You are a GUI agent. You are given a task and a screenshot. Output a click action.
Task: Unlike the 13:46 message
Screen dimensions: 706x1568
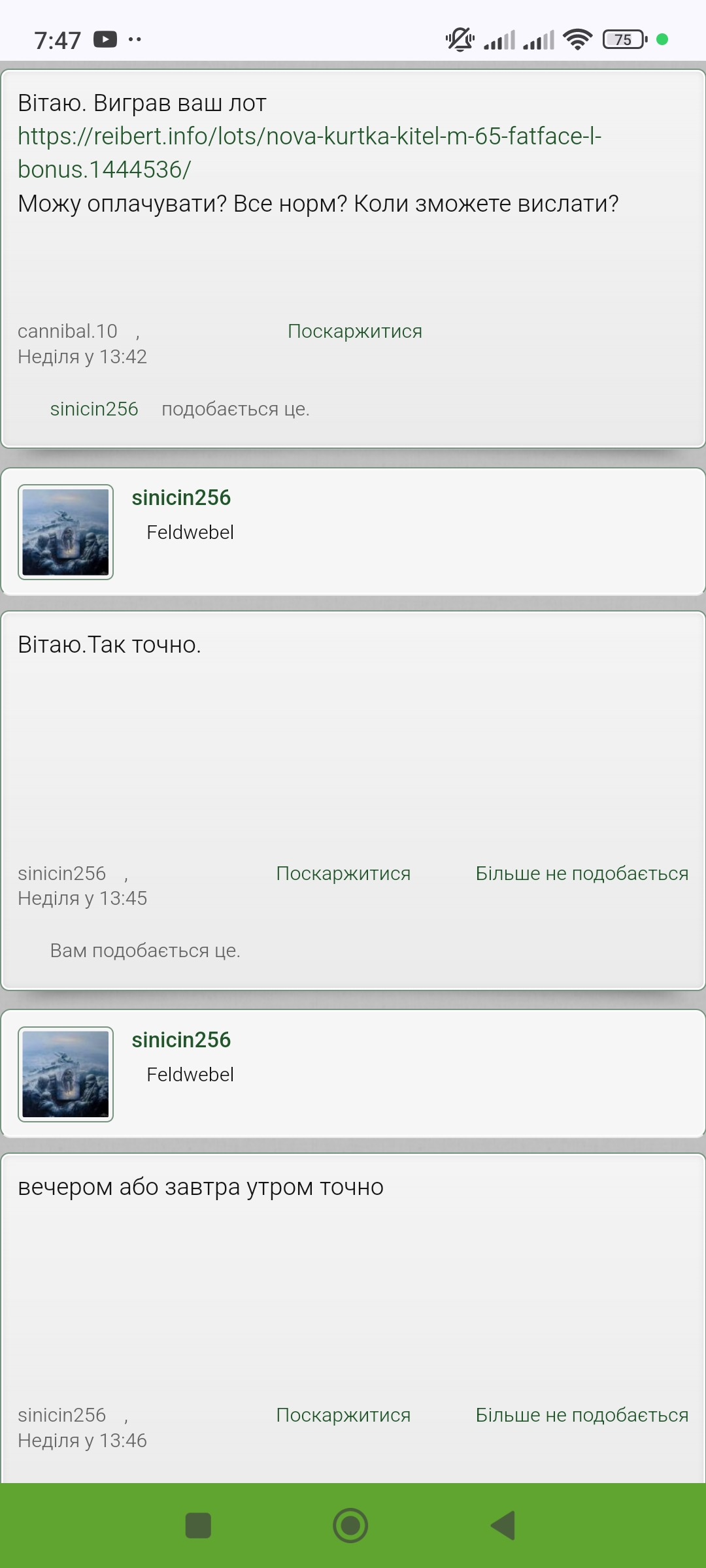click(x=581, y=1415)
